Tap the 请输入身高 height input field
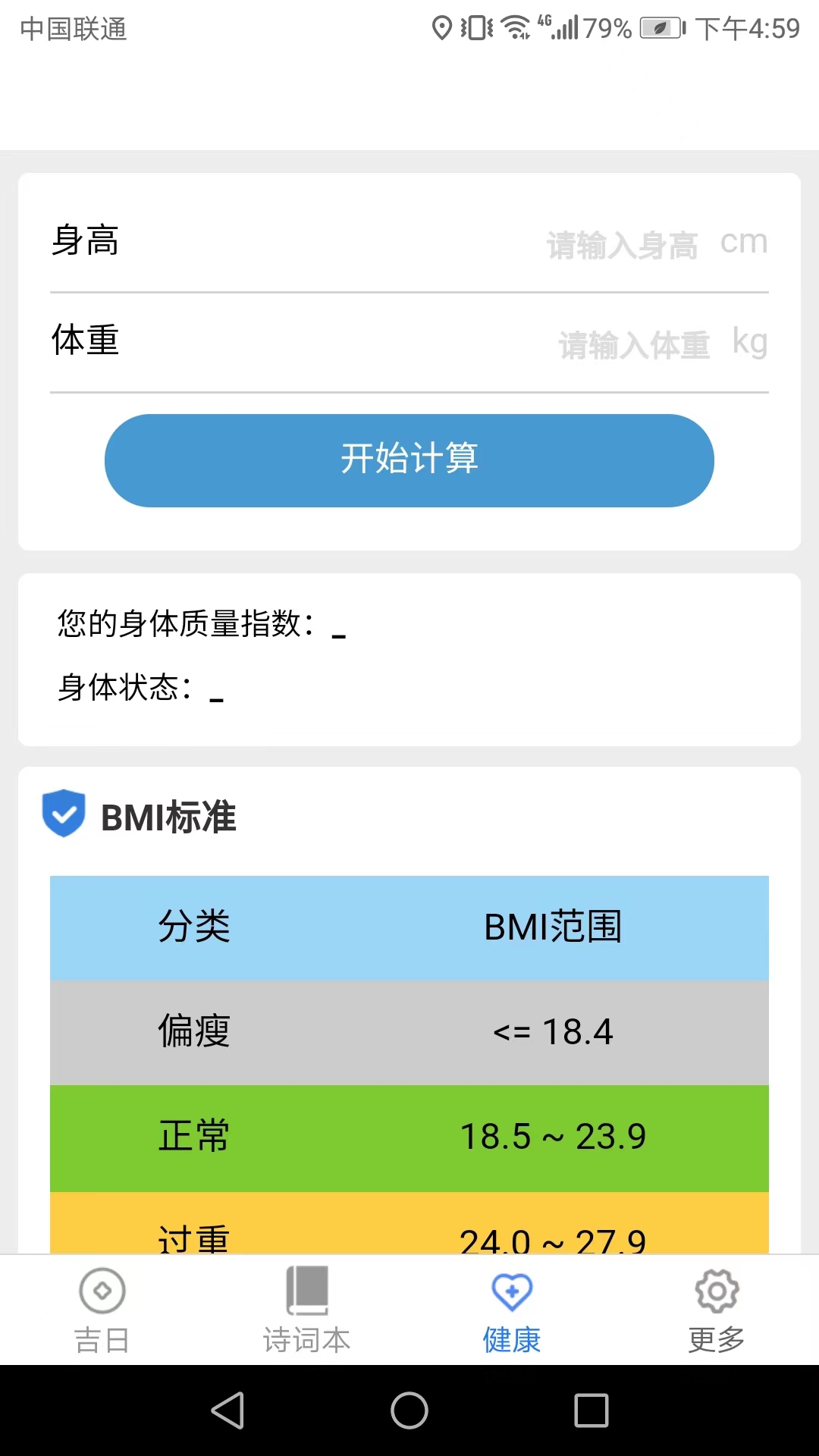819x1456 pixels. pyautogui.click(x=622, y=243)
